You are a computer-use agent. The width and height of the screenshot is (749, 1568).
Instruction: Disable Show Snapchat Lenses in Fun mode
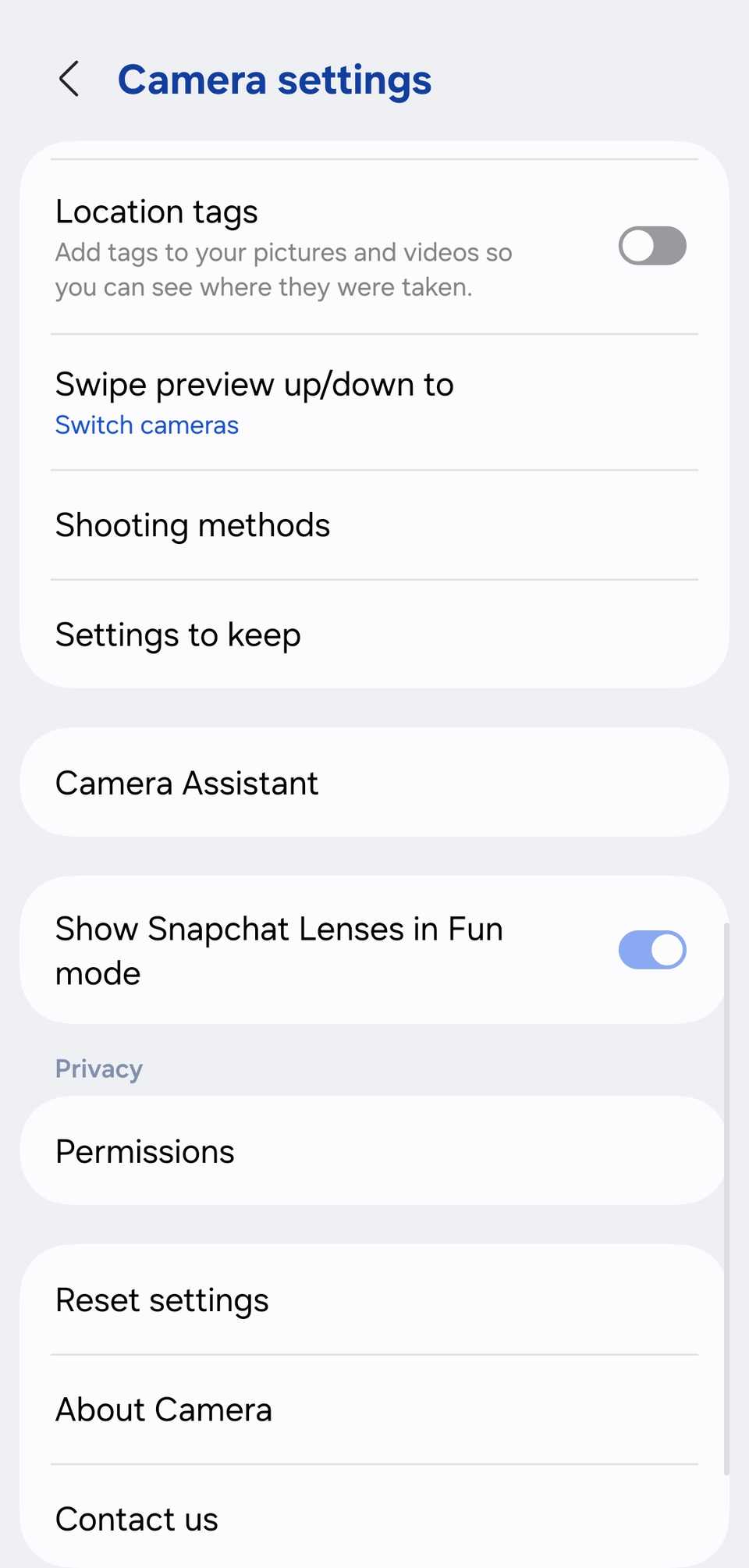[x=651, y=950]
